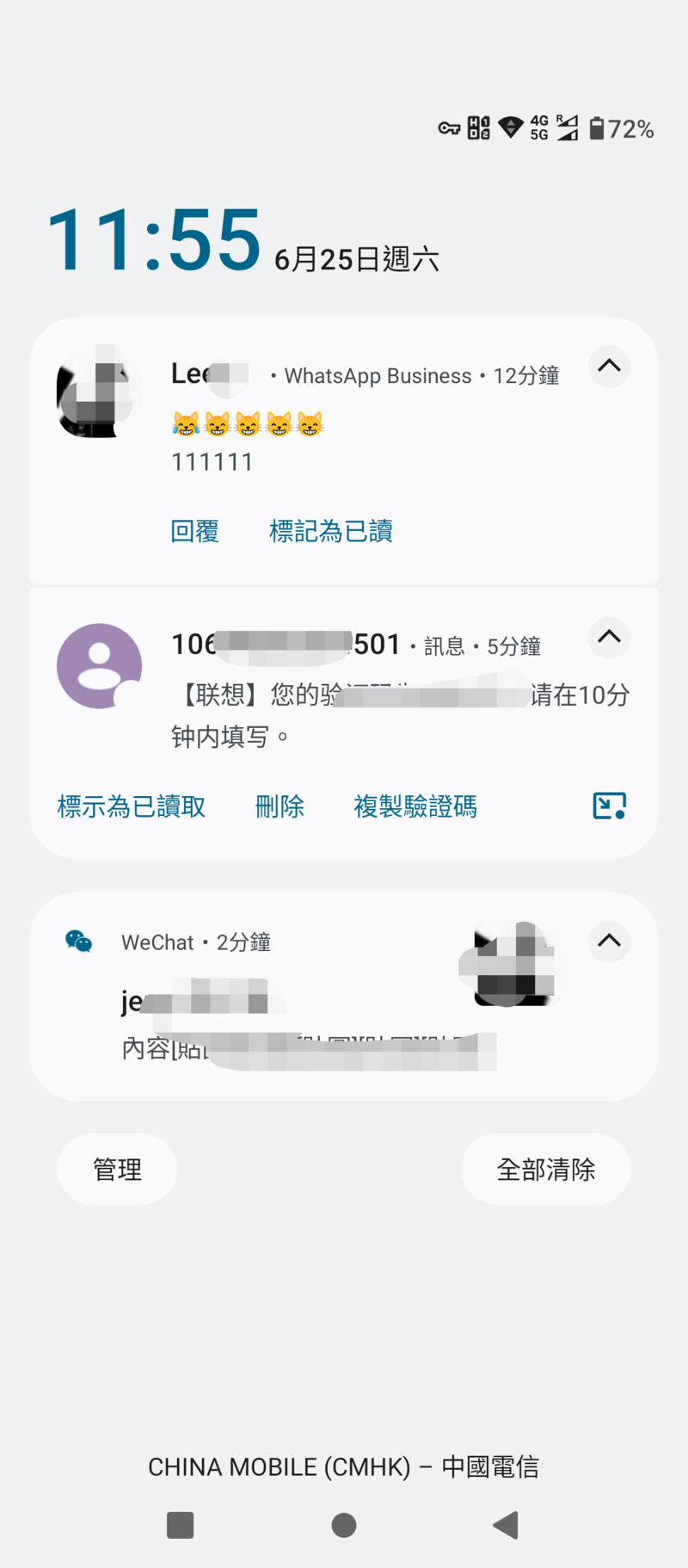Collapse the 訊息 SMS notification
Image resolution: width=688 pixels, height=1568 pixels.
tap(609, 638)
